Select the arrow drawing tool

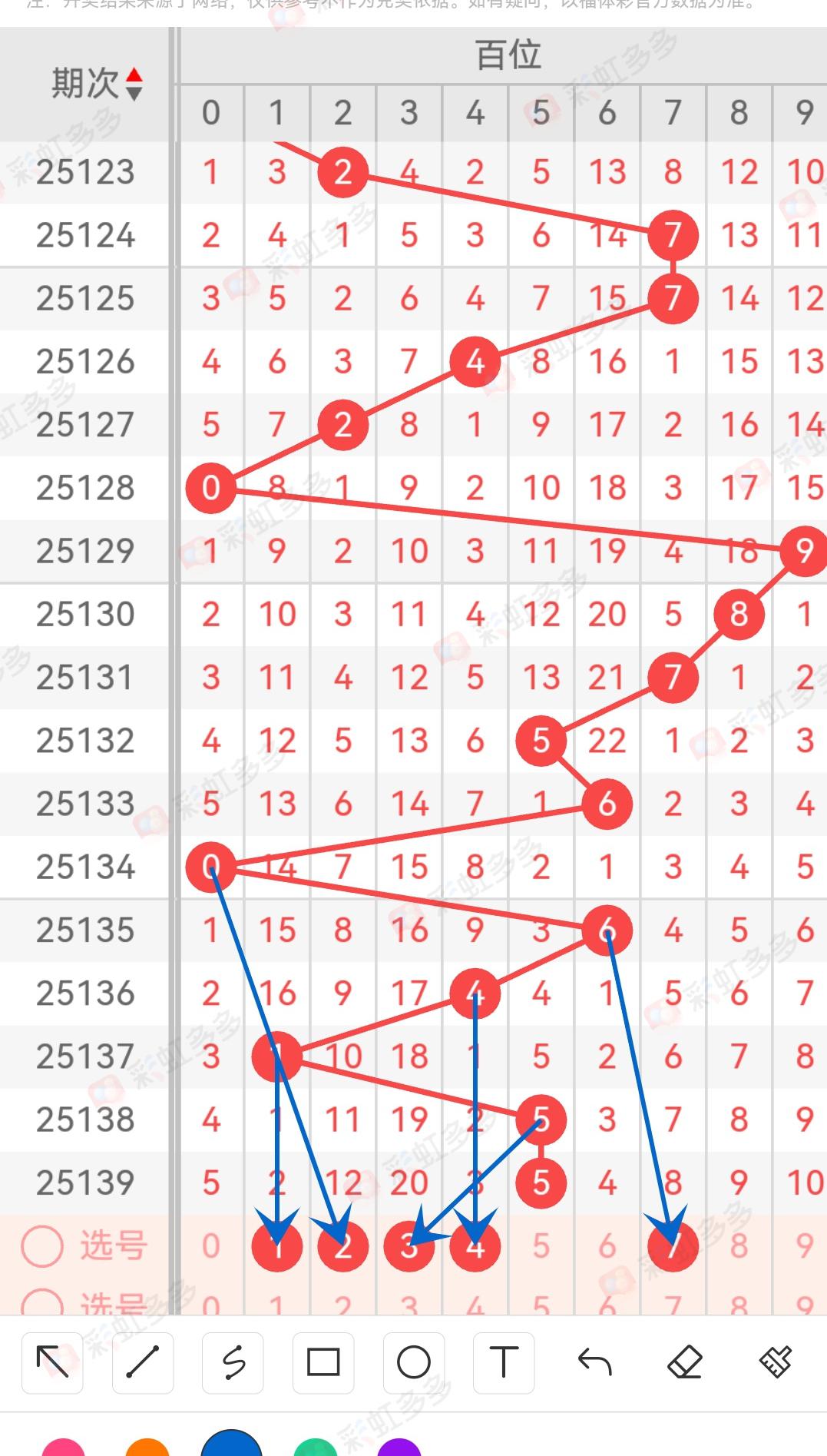pos(52,1363)
